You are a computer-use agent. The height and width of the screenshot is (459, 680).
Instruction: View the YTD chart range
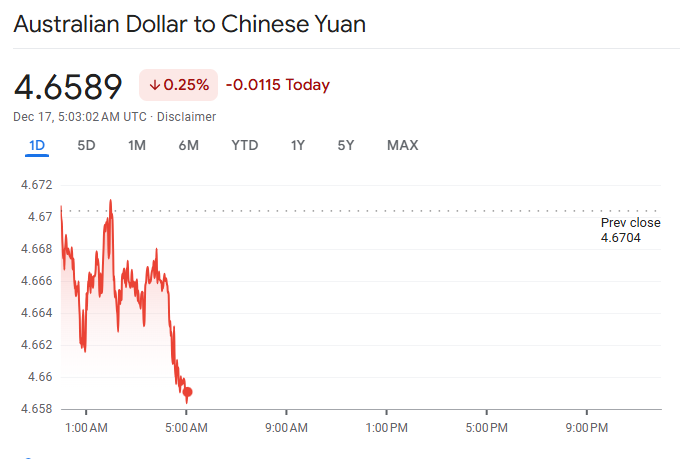point(245,145)
